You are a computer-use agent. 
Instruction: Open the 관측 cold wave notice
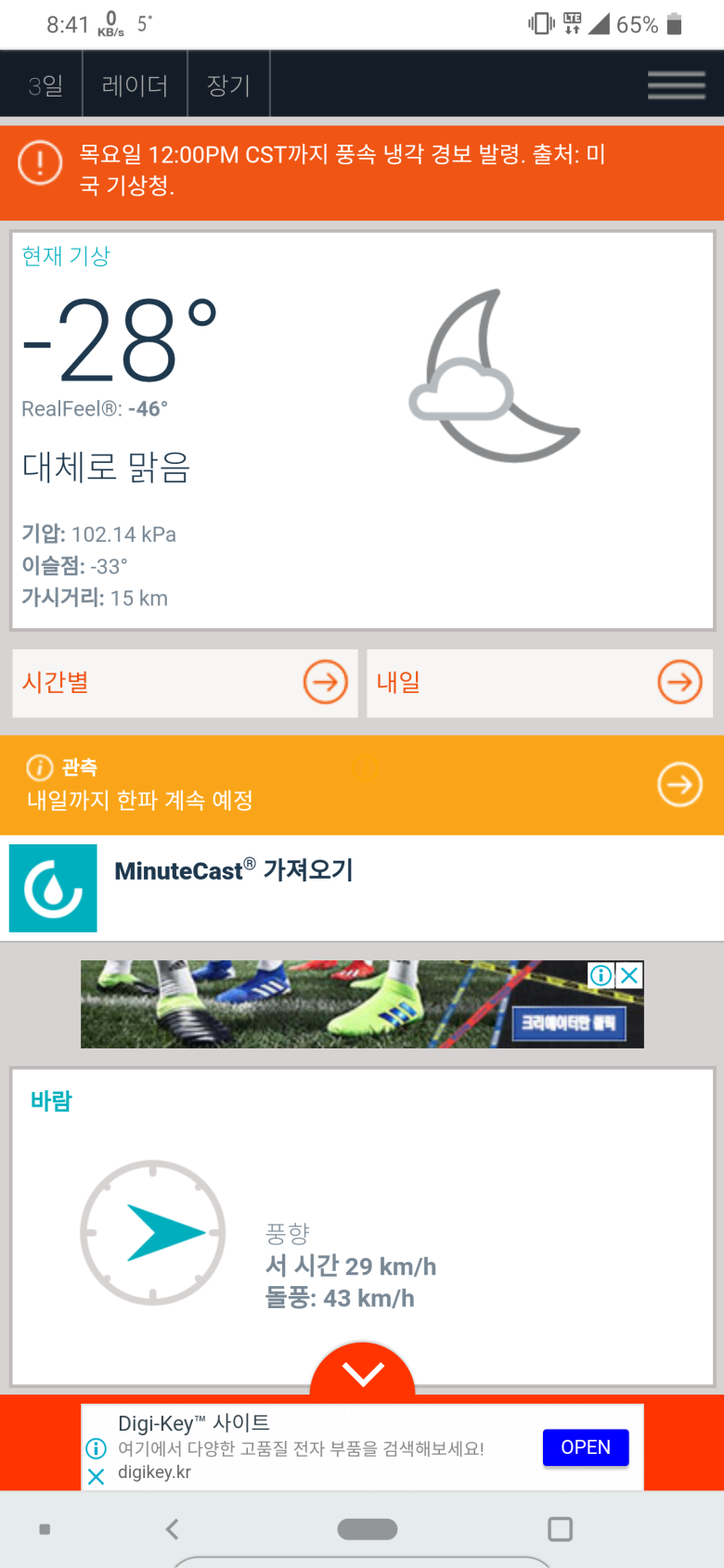click(x=361, y=785)
